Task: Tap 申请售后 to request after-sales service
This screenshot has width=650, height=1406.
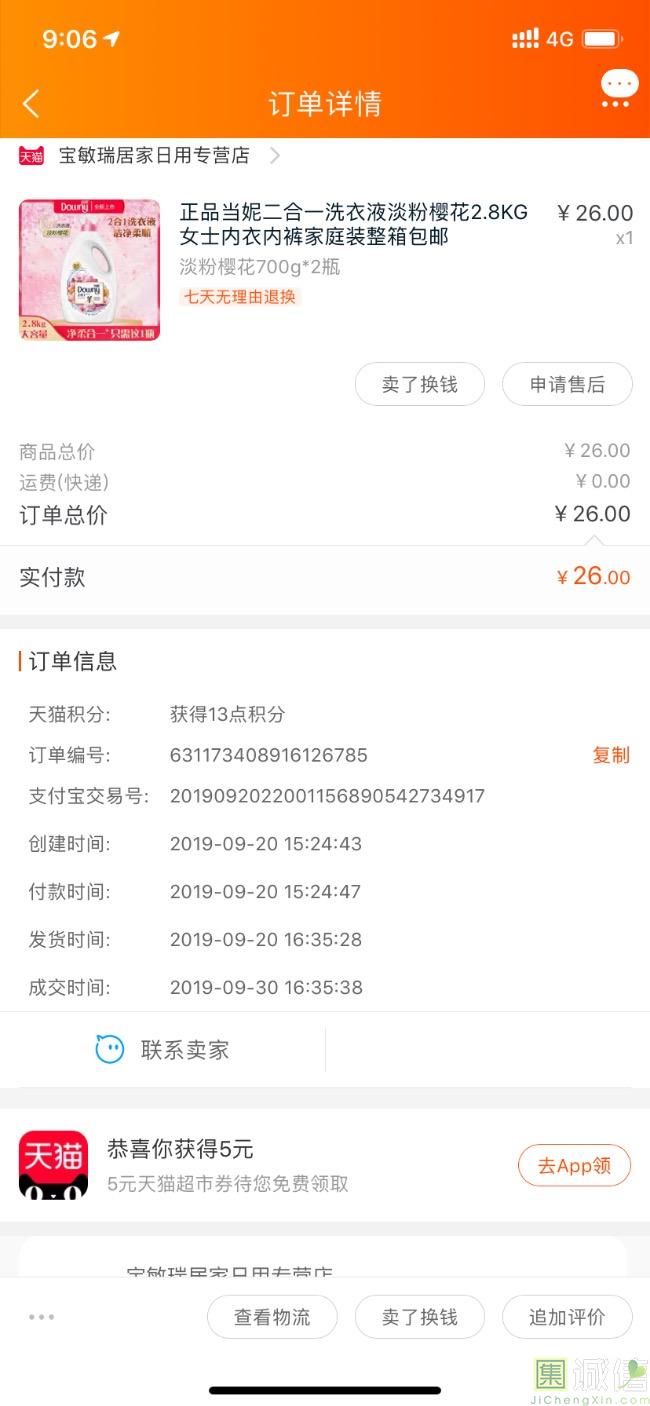Action: pos(567,384)
